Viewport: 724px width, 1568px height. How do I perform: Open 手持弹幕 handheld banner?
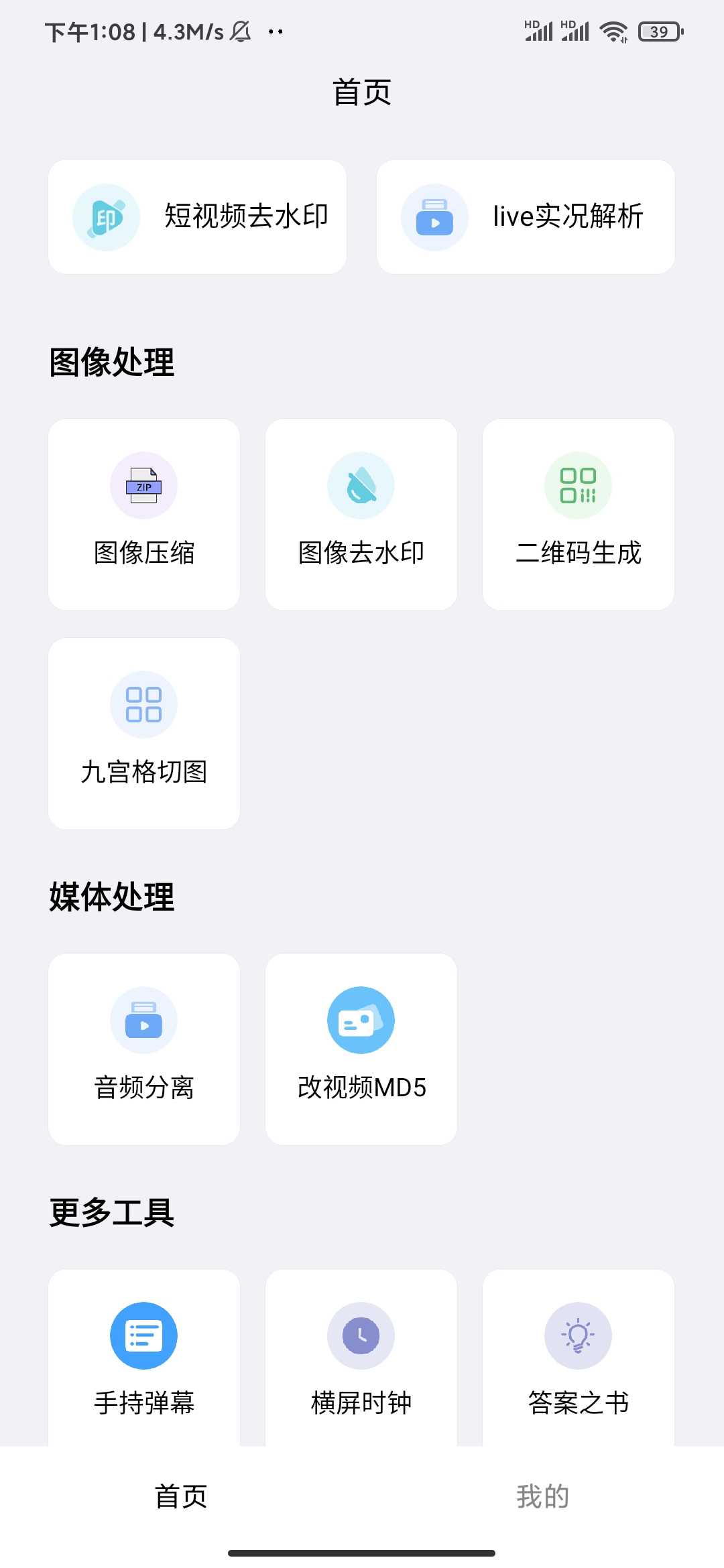tap(144, 1357)
